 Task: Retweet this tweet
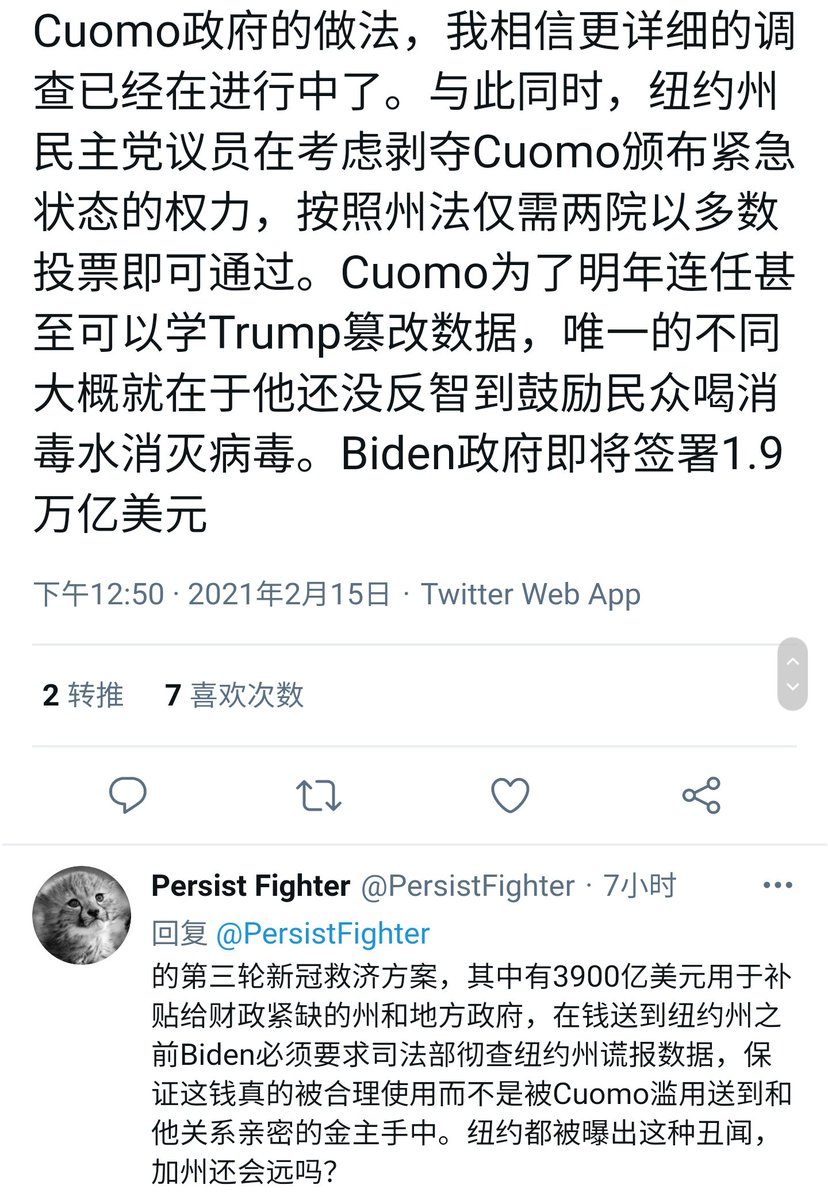[319, 796]
